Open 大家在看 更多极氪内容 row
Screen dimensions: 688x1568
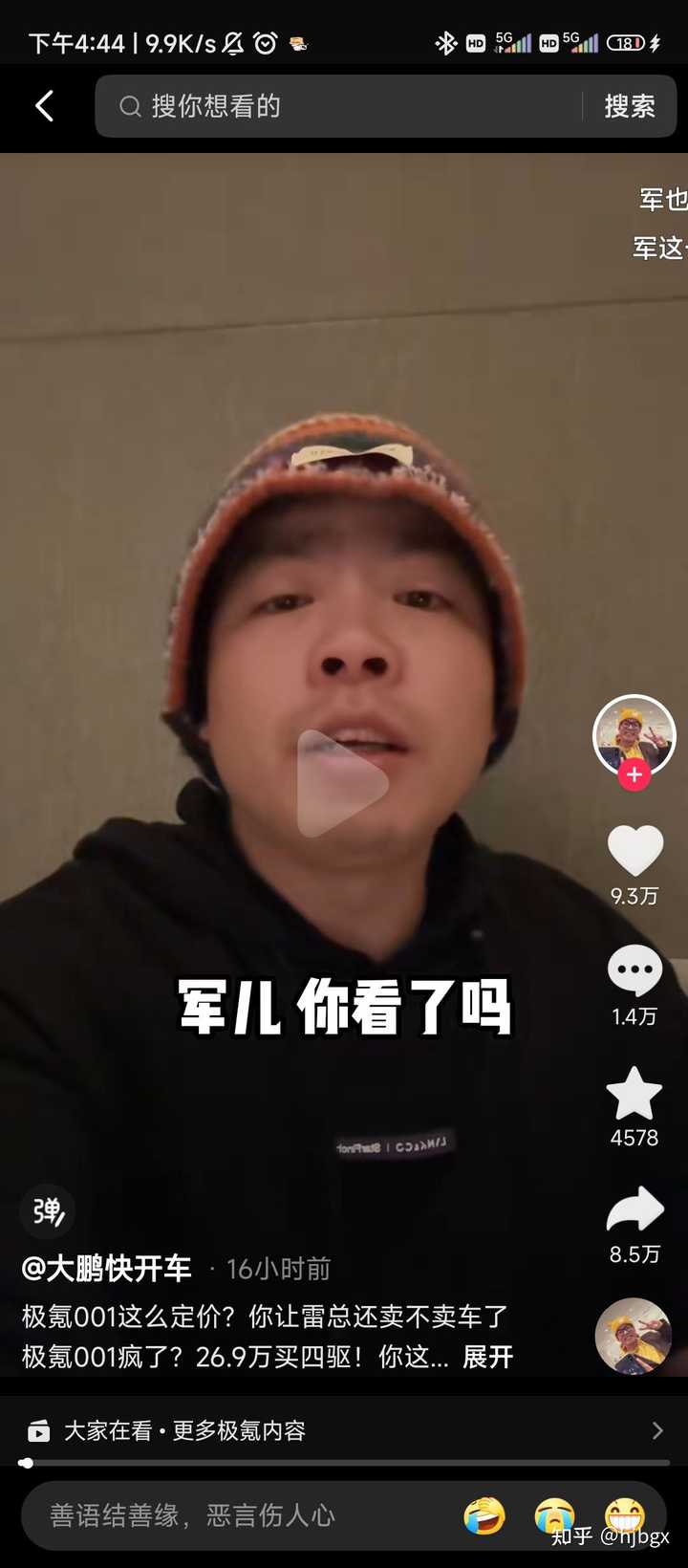click(344, 1430)
